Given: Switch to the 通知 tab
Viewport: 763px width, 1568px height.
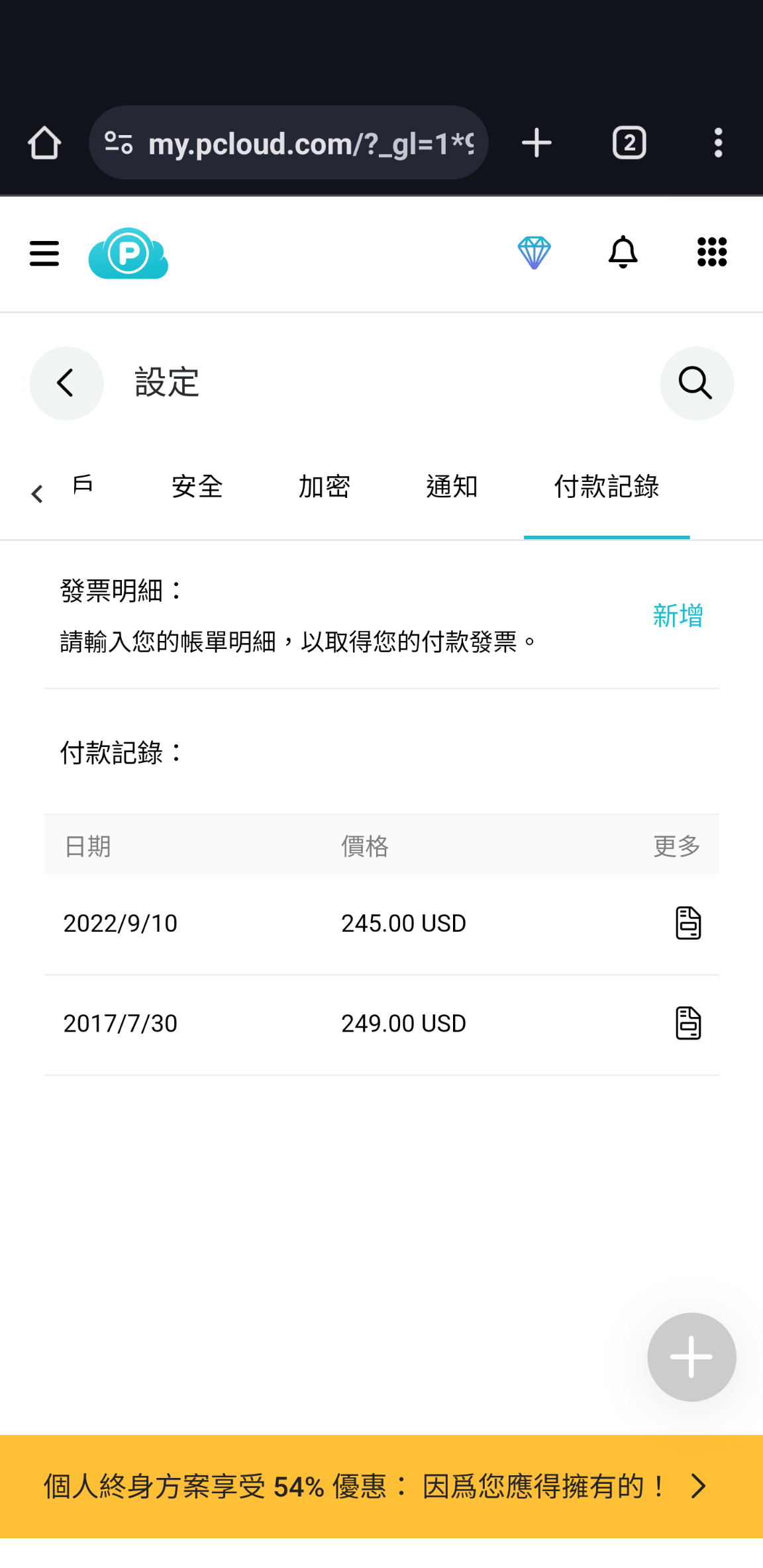Looking at the screenshot, I should tap(452, 487).
